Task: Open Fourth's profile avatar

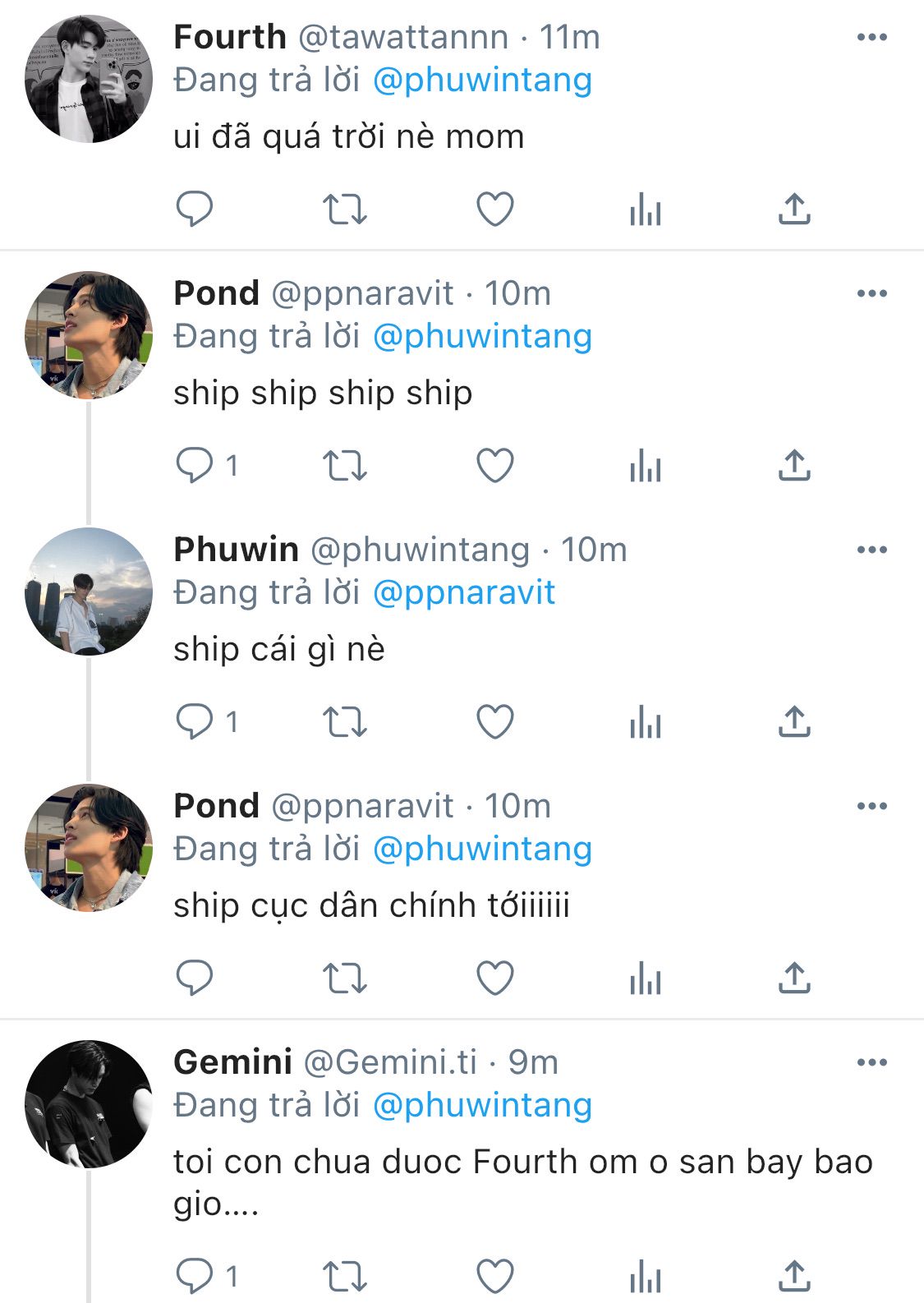Action: point(89,79)
